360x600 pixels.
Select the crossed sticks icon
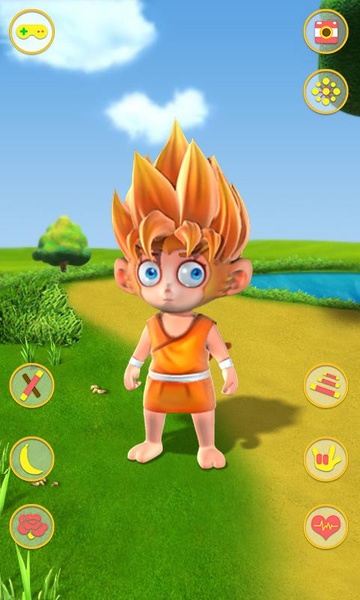(x=32, y=386)
